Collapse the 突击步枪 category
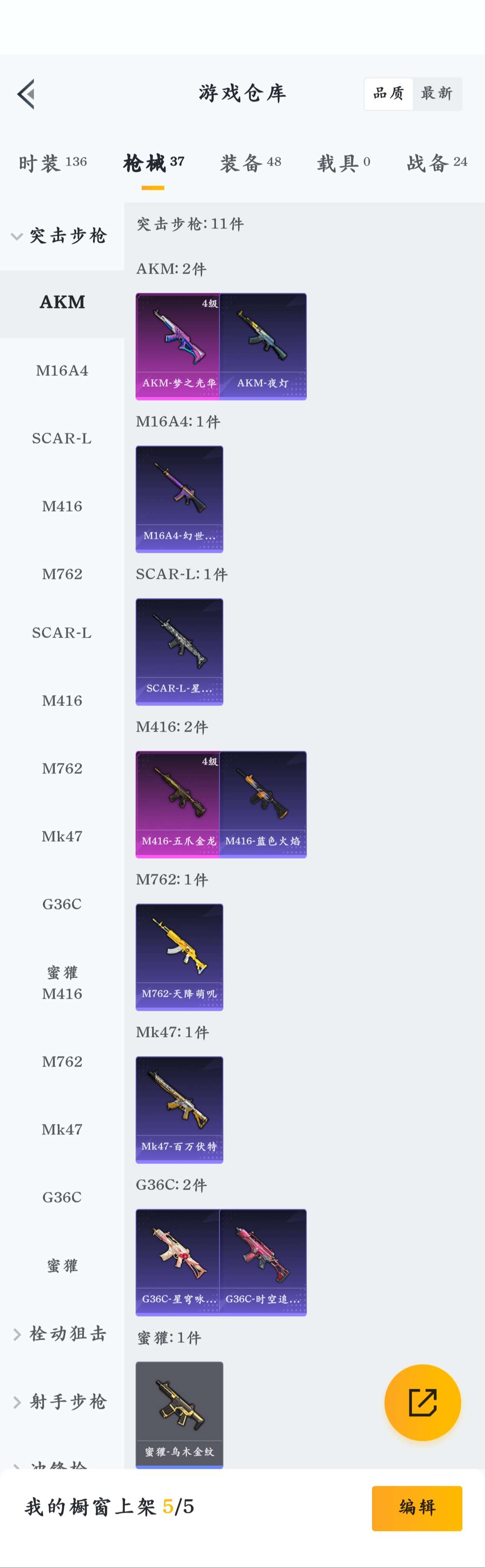The height and width of the screenshot is (1568, 485). 60,236
